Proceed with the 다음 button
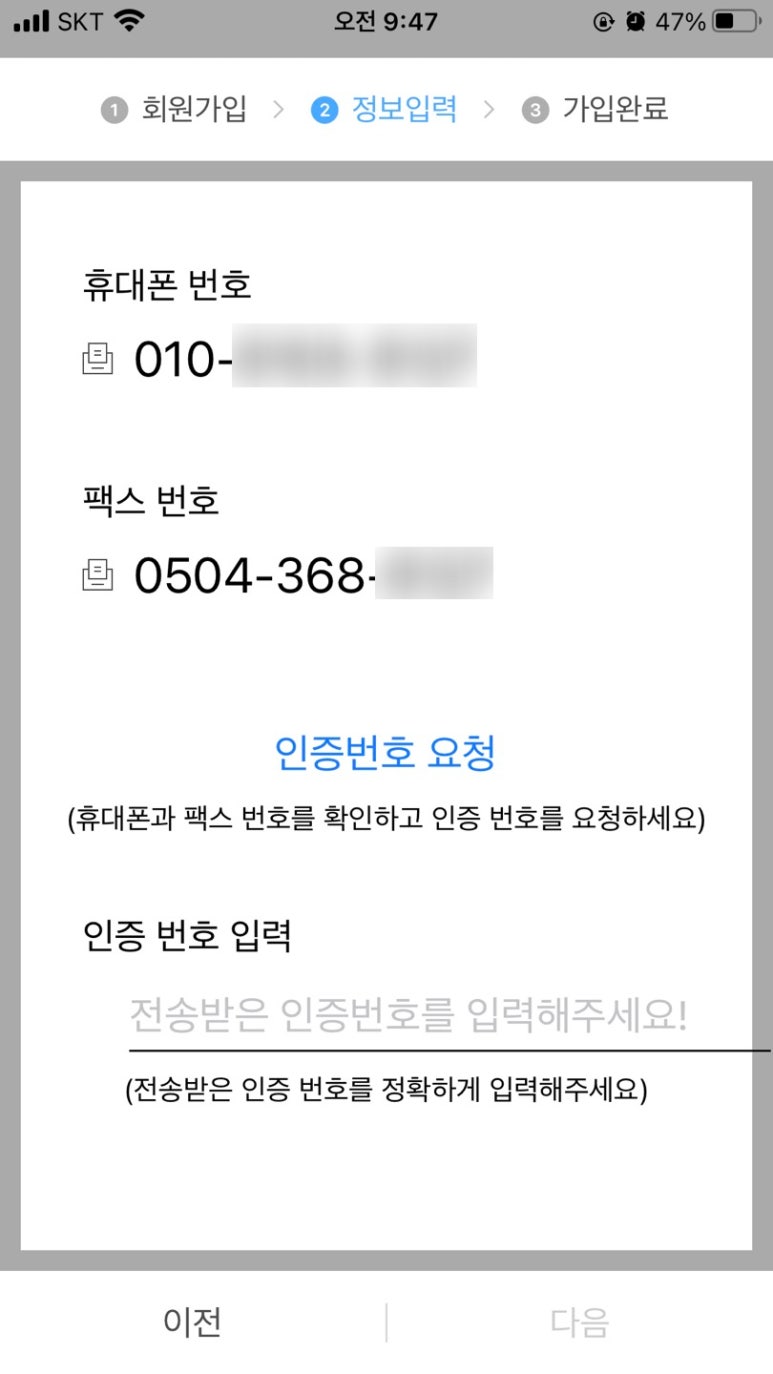The width and height of the screenshot is (773, 1374). coord(579,1322)
